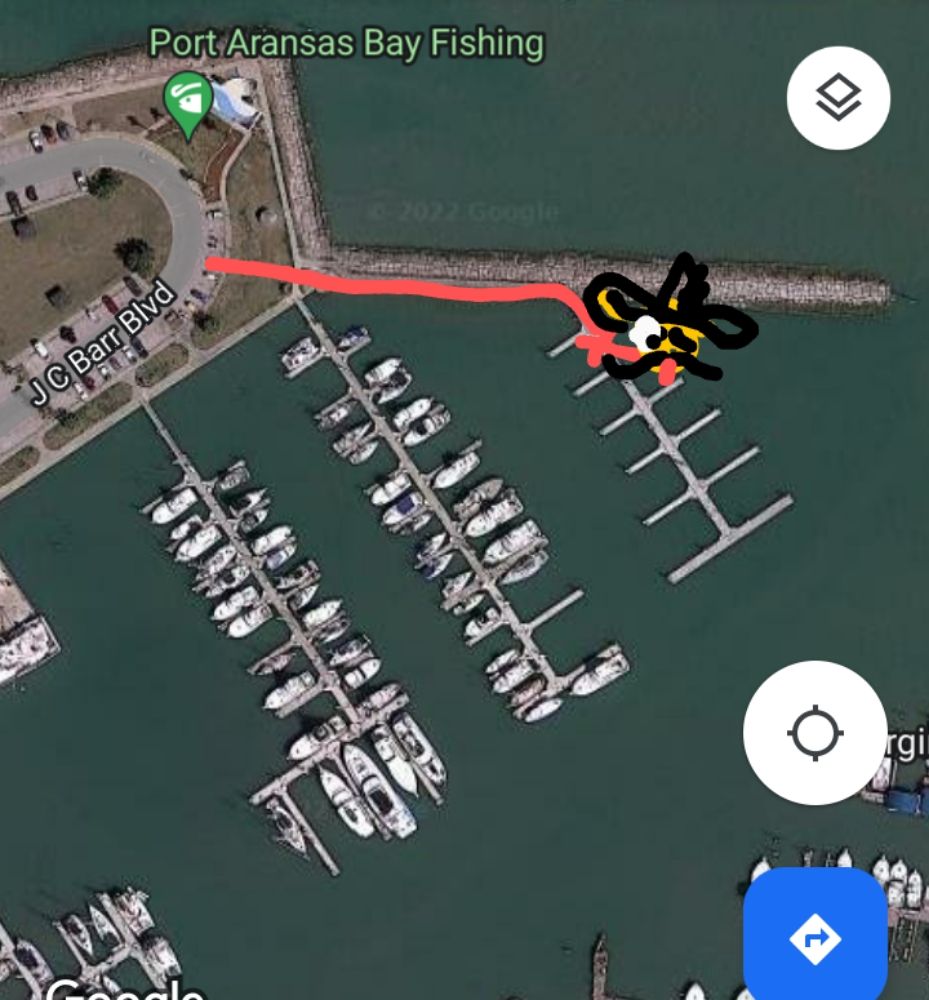Screen dimensions: 929x1000
Task: Click the stacked layers glyph in the white circle
Action: pyautogui.click(x=838, y=97)
